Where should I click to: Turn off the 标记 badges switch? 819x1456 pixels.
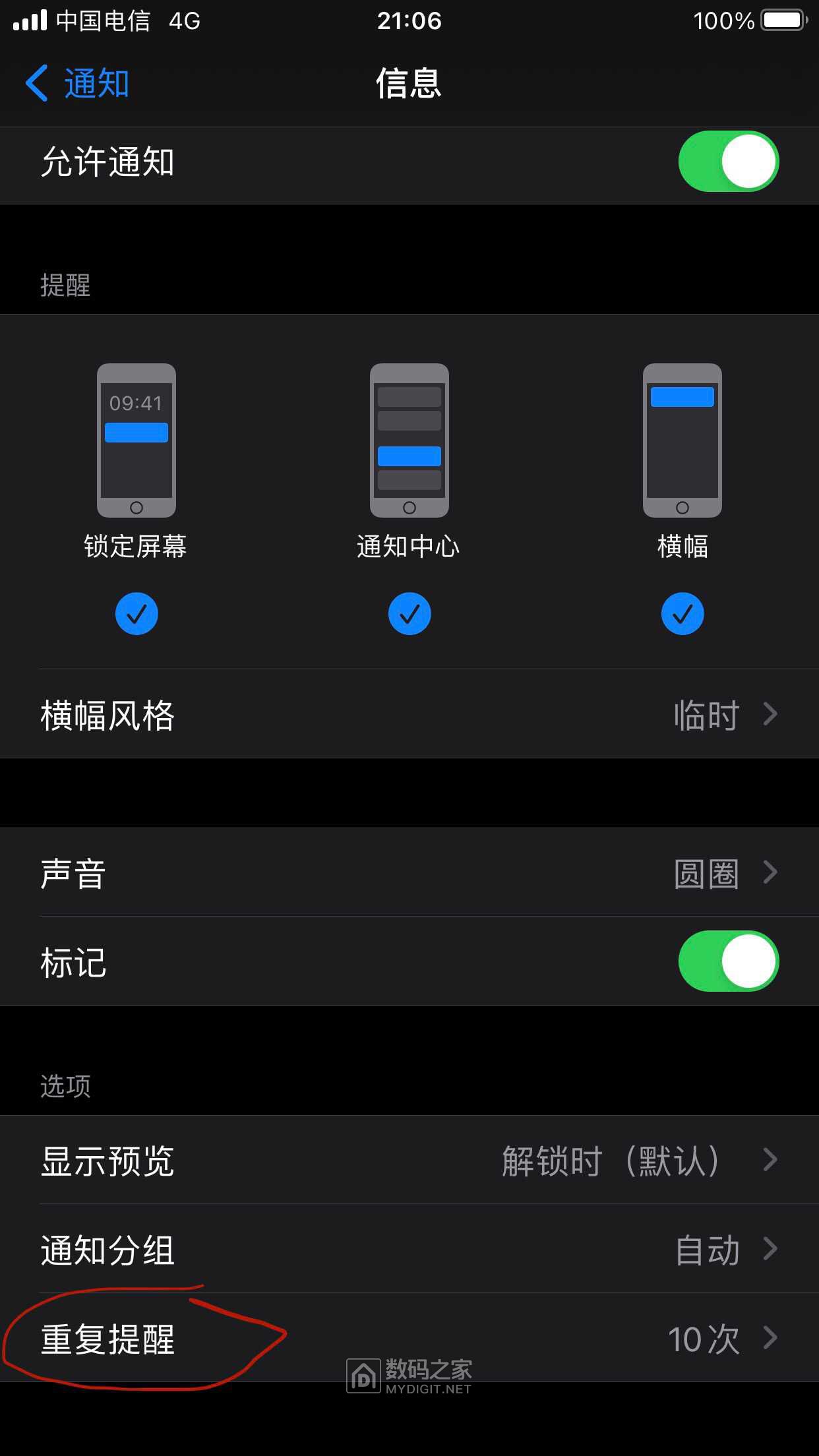pos(727,961)
